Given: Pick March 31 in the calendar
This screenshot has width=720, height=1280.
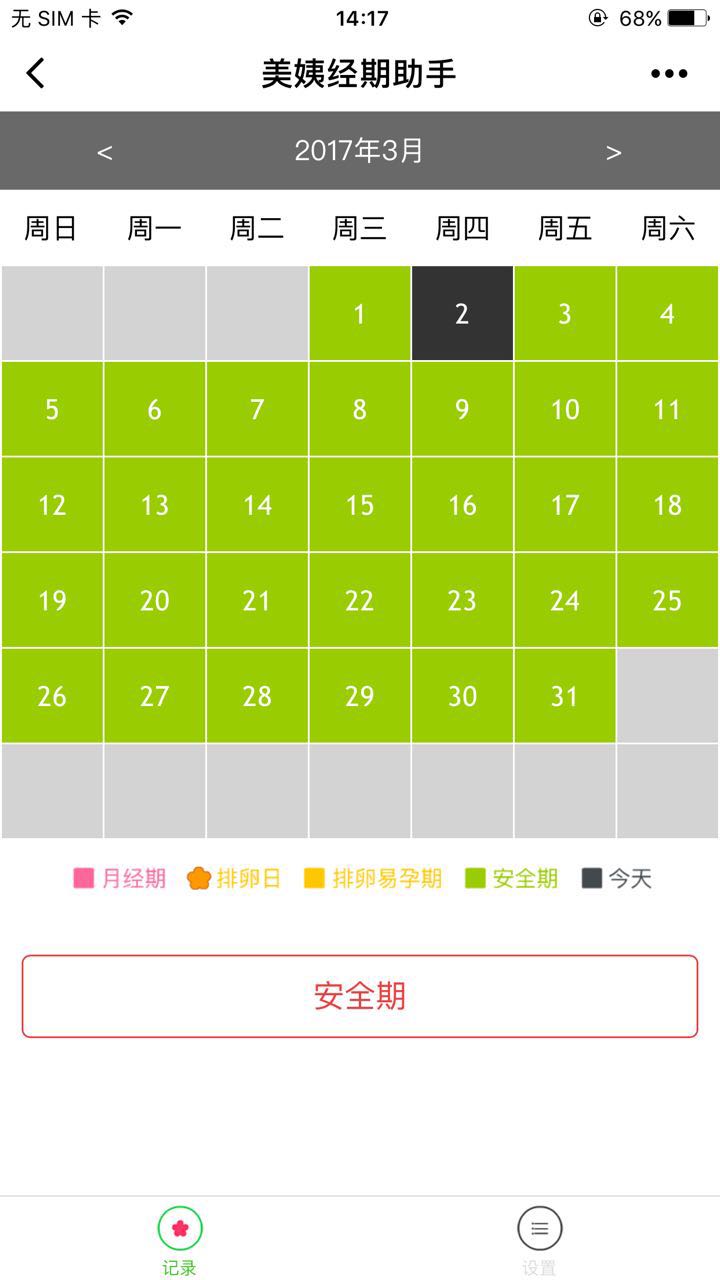Looking at the screenshot, I should point(565,696).
